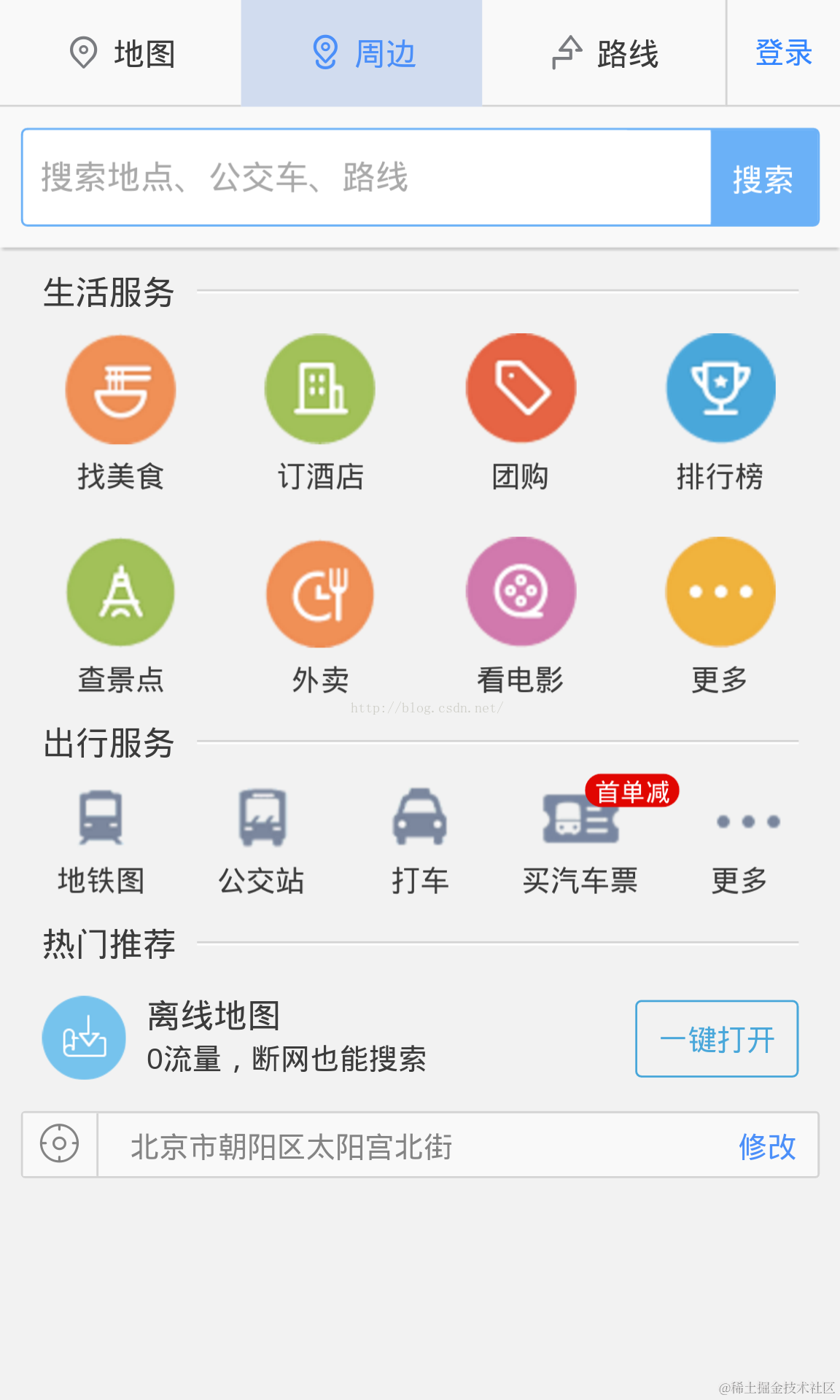This screenshot has width=840, height=1400.
Task: Switch to the 地图 tab
Action: coord(121,53)
